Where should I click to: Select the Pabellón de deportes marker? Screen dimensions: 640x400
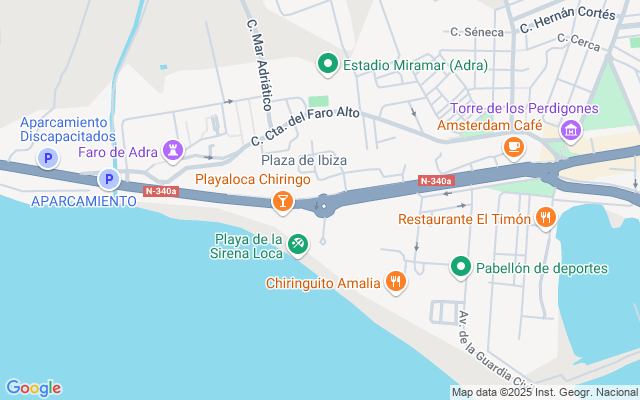[x=461, y=267]
